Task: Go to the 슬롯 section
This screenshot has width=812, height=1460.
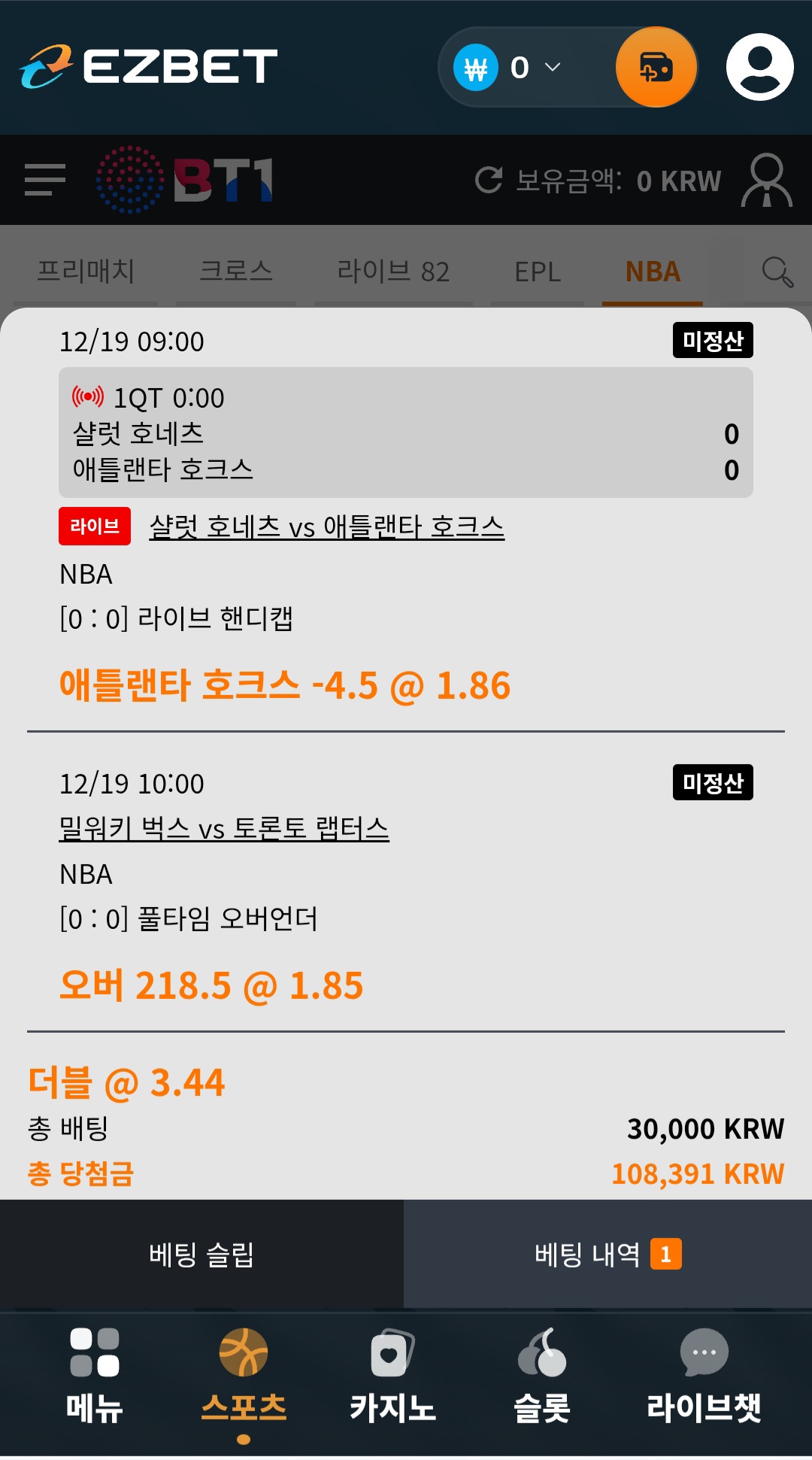Action: tap(541, 1377)
